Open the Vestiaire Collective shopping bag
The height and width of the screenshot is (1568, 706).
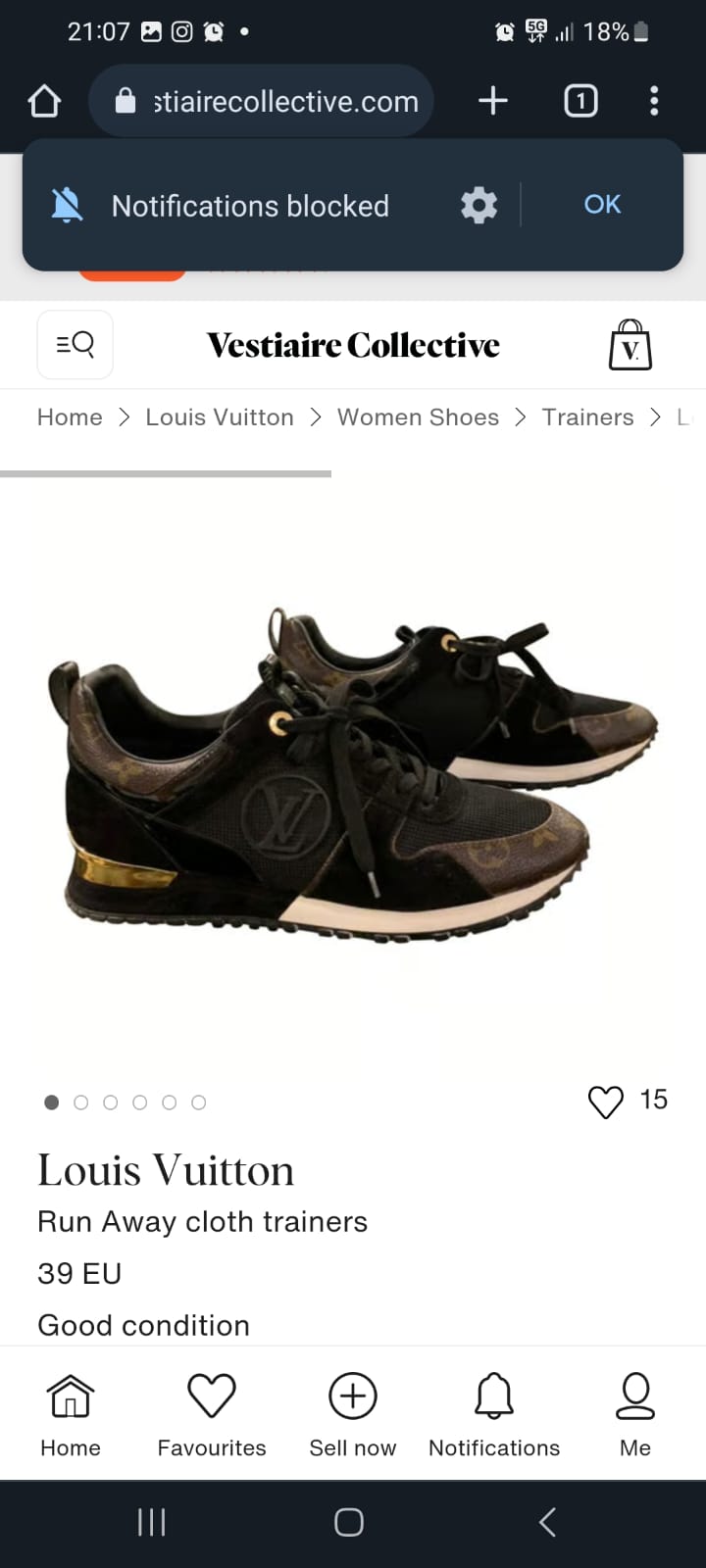pos(631,344)
